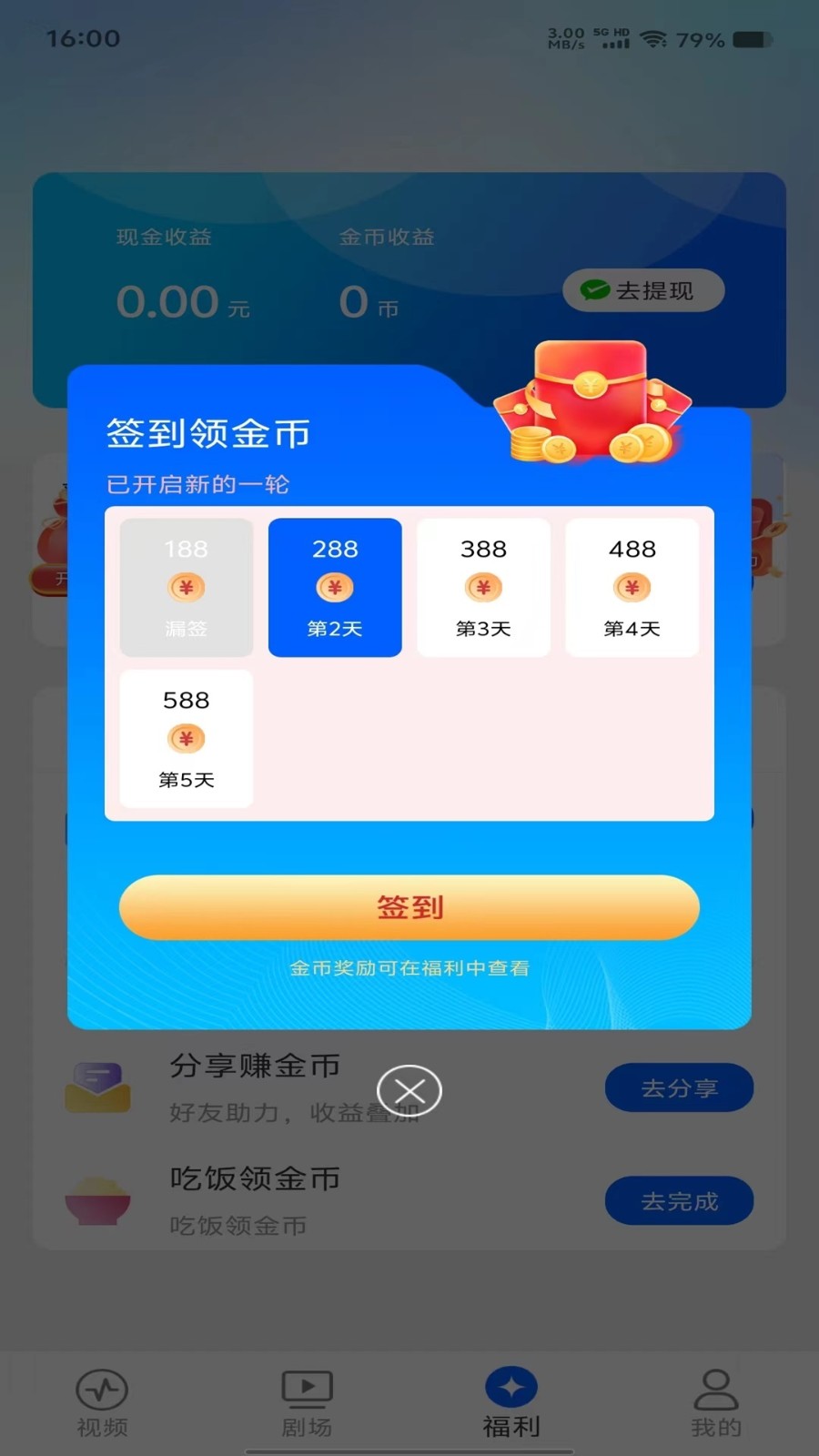
Task: Tap 去分享 to share for coins
Action: tap(679, 1087)
